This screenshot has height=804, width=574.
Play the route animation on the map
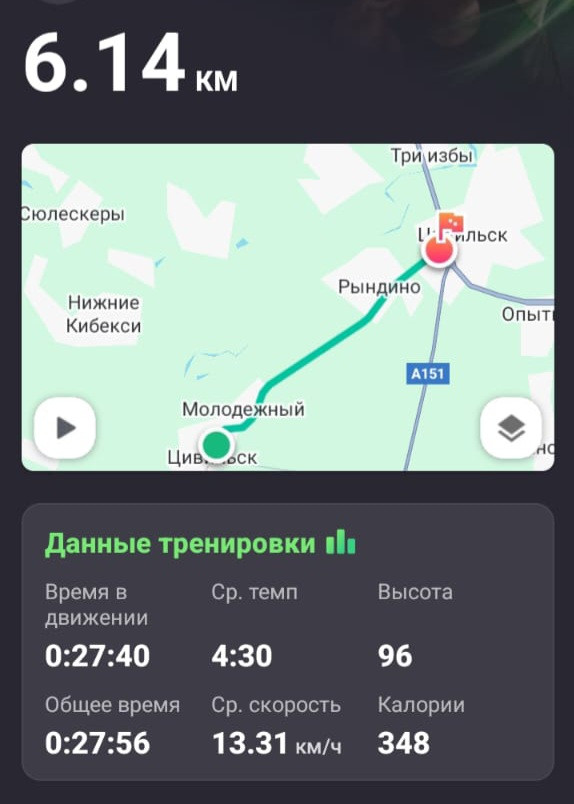65,428
